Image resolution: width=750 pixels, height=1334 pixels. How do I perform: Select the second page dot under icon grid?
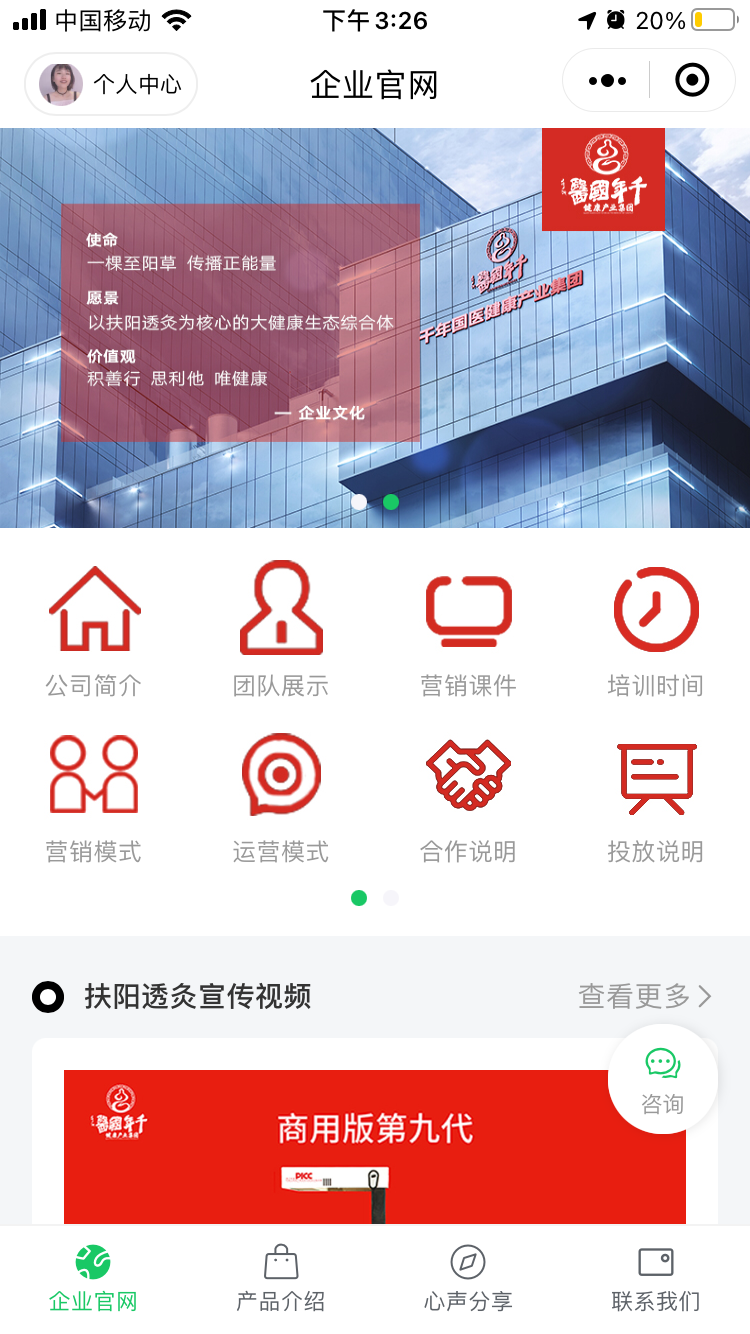click(x=391, y=898)
